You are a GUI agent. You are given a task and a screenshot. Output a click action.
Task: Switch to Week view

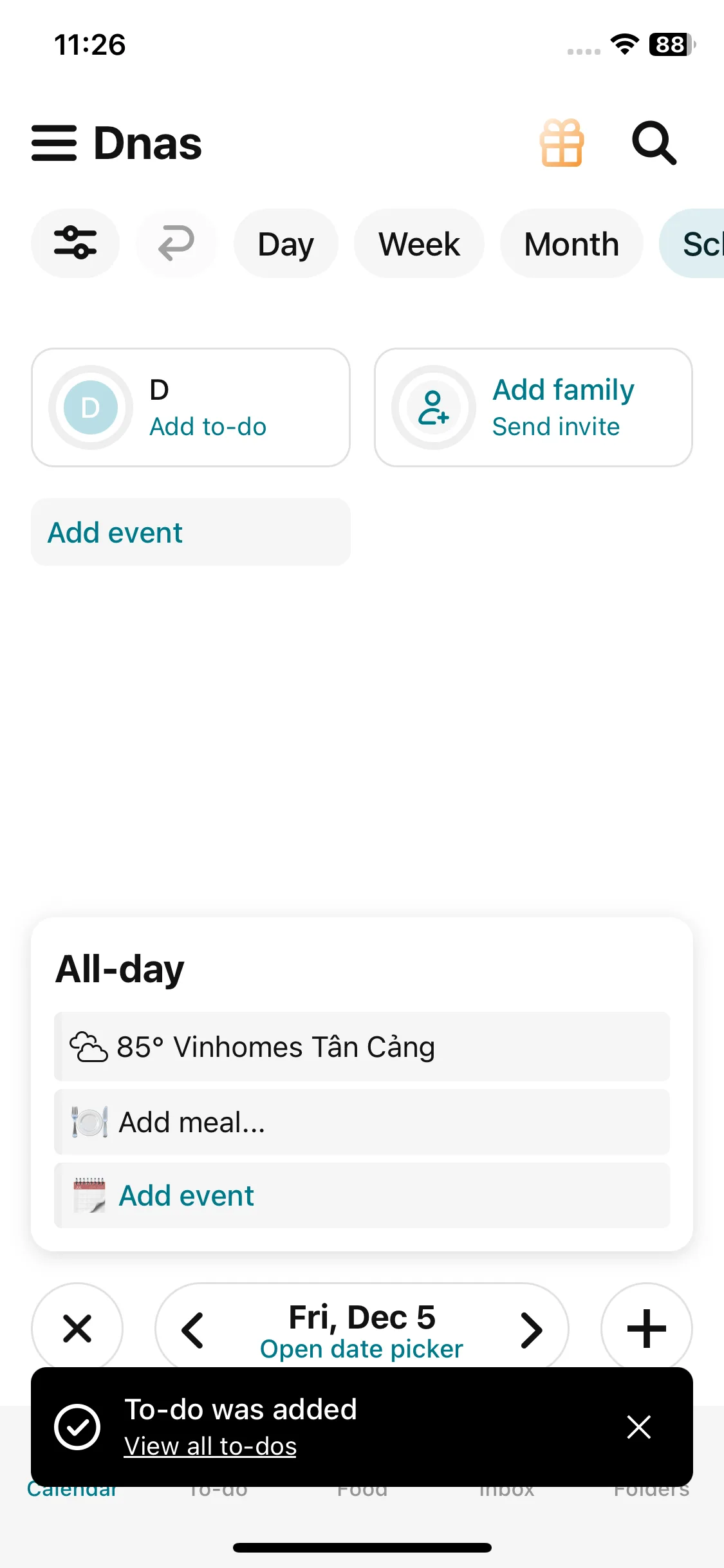click(419, 243)
